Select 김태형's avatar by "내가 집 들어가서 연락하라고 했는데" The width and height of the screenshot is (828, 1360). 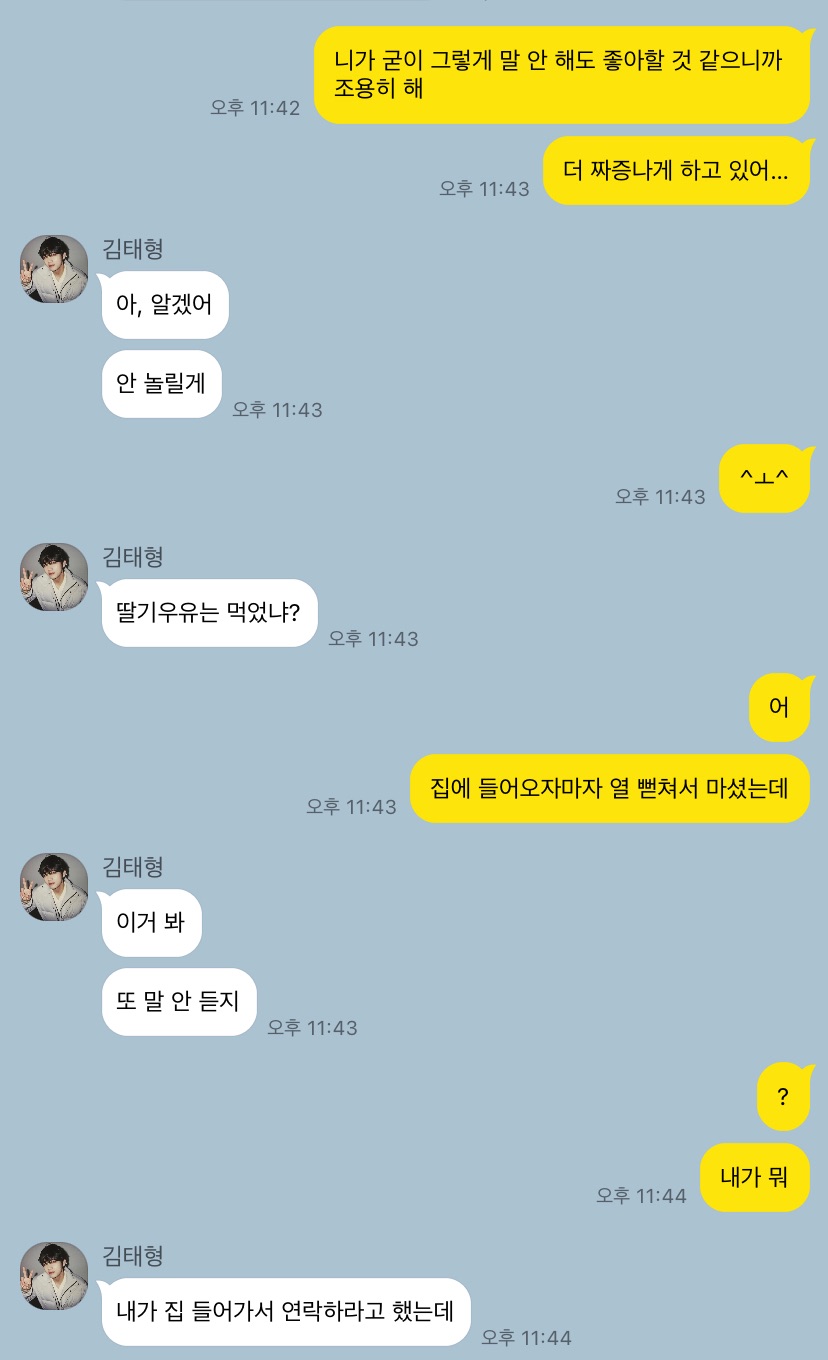[x=54, y=1276]
